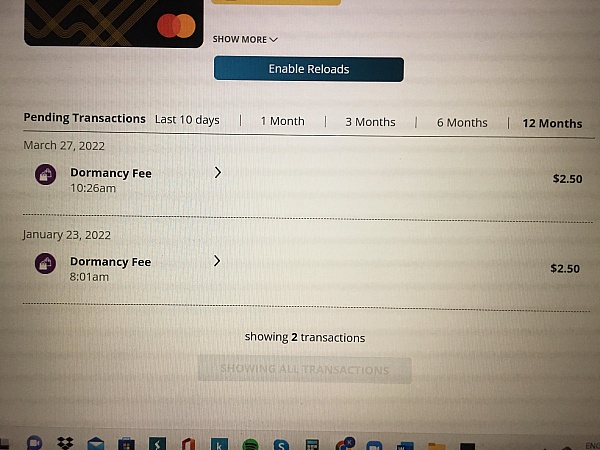The height and width of the screenshot is (450, 600).
Task: Tap the Enable Reloads button
Action: 308,69
